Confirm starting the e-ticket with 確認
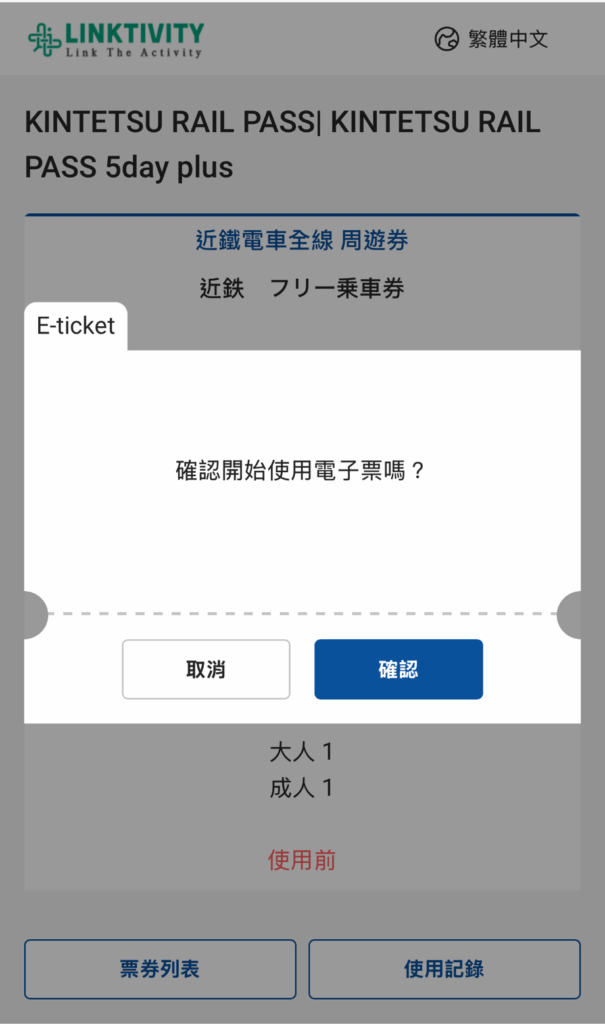Viewport: 605px width, 1024px height. [399, 669]
